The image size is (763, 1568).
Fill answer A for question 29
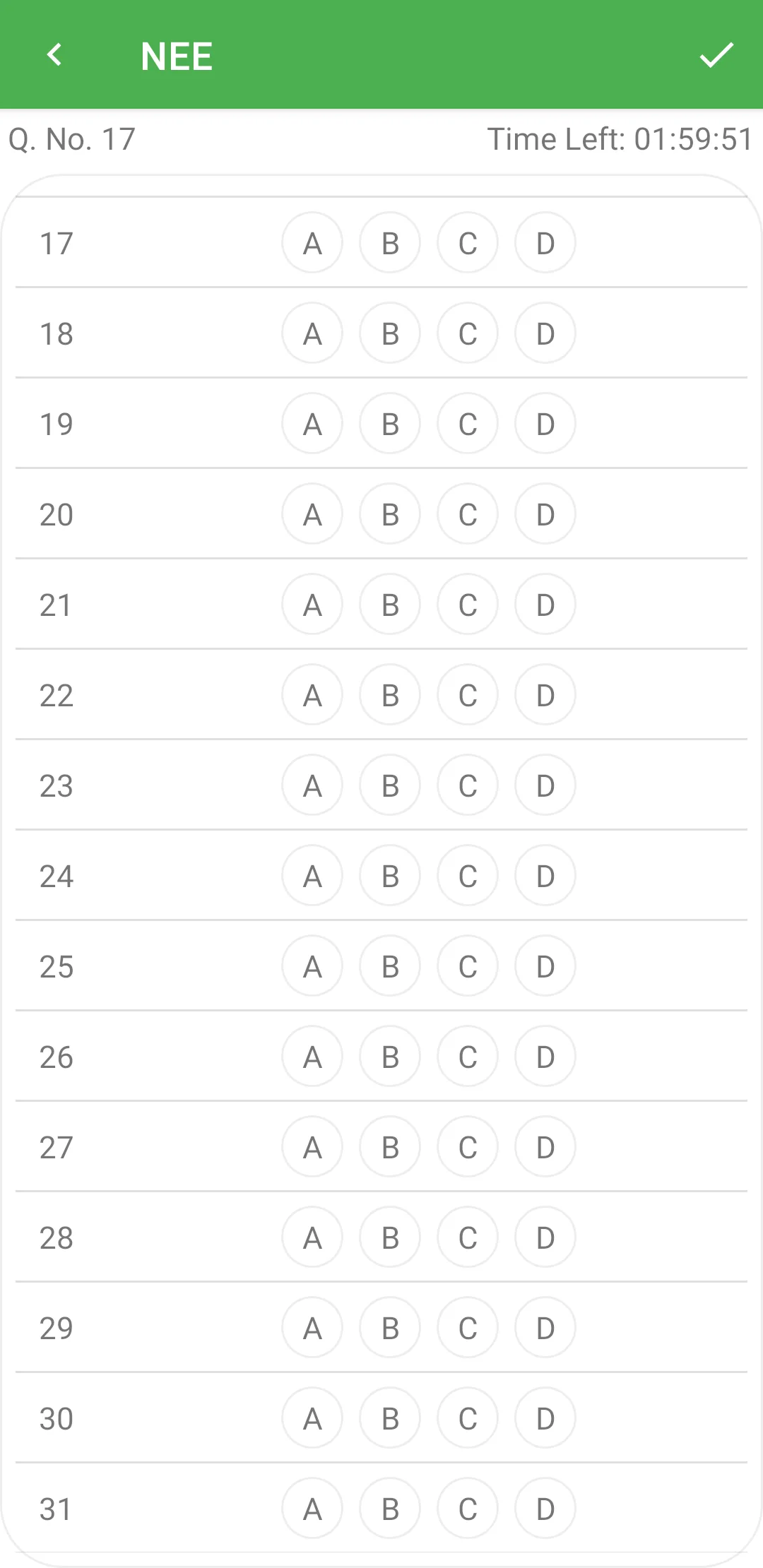pos(312,1328)
